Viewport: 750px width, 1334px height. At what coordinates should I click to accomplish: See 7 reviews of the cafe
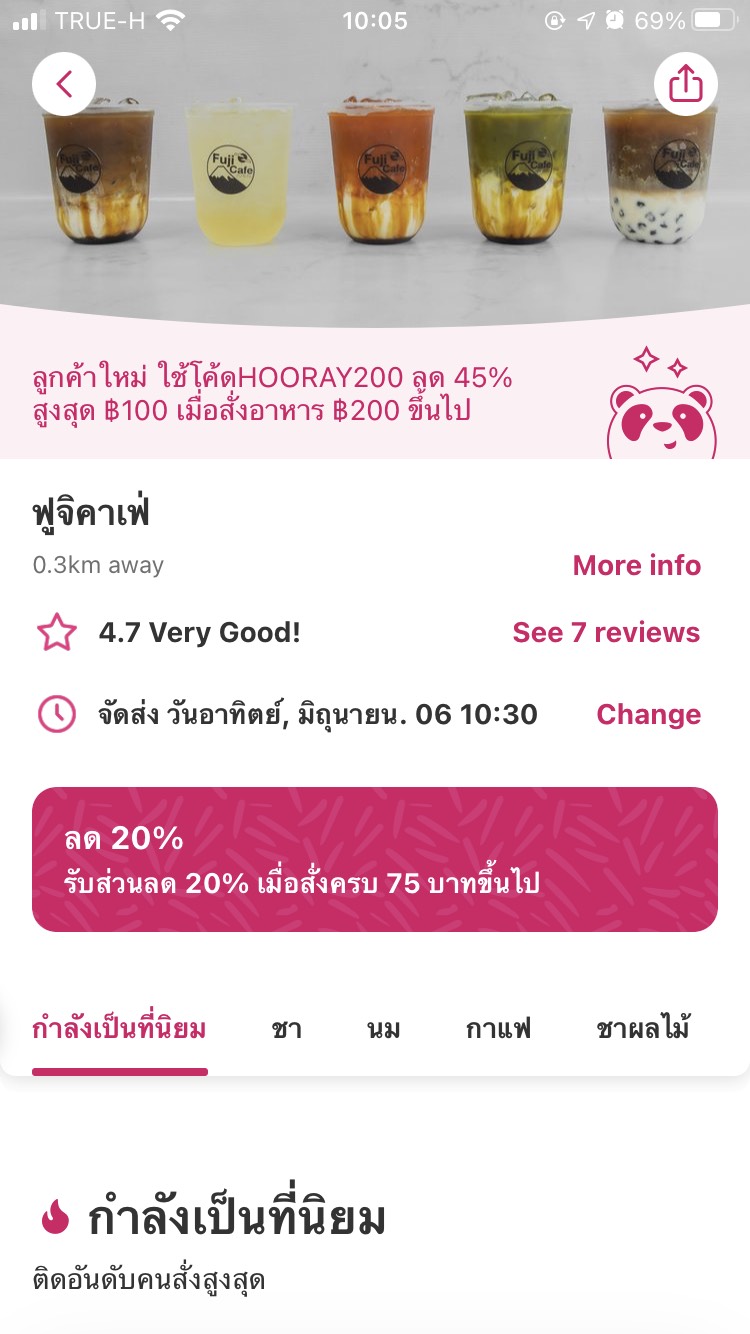[606, 632]
